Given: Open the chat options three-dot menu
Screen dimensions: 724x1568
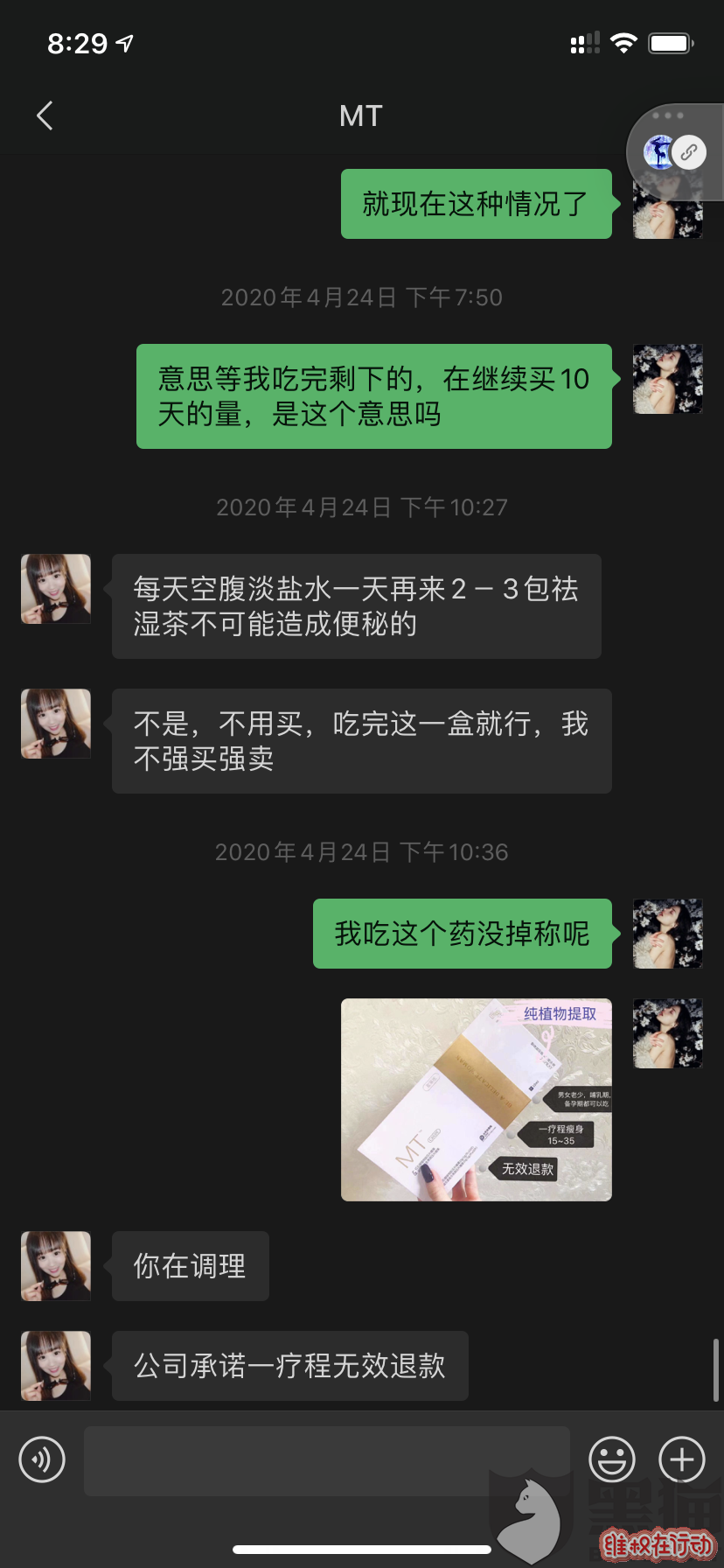Looking at the screenshot, I should pyautogui.click(x=668, y=115).
